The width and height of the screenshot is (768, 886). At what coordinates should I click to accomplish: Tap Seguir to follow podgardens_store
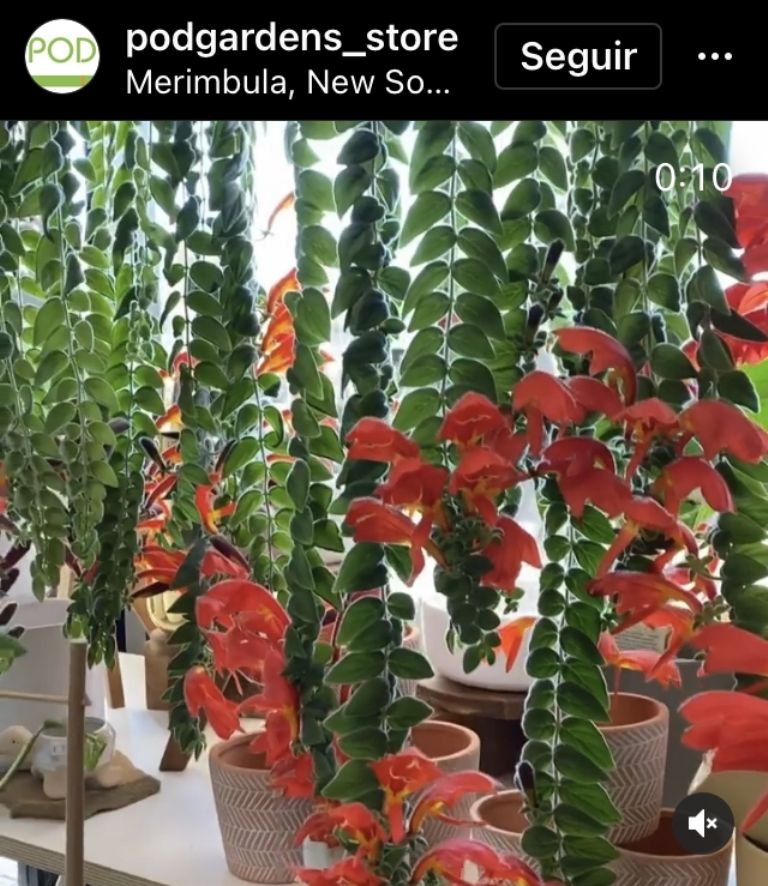(x=577, y=57)
